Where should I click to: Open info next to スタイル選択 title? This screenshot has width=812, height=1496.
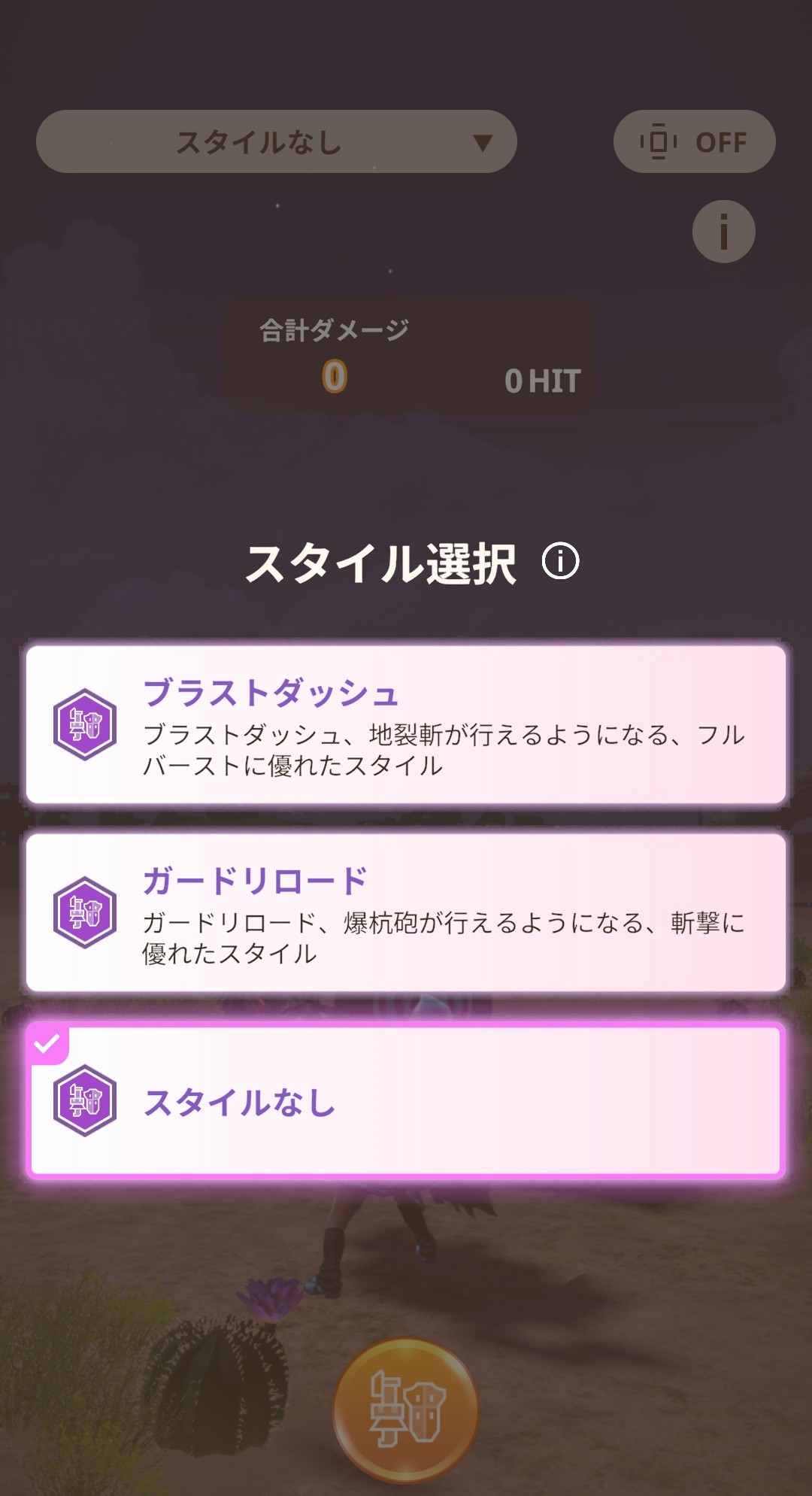[x=561, y=561]
